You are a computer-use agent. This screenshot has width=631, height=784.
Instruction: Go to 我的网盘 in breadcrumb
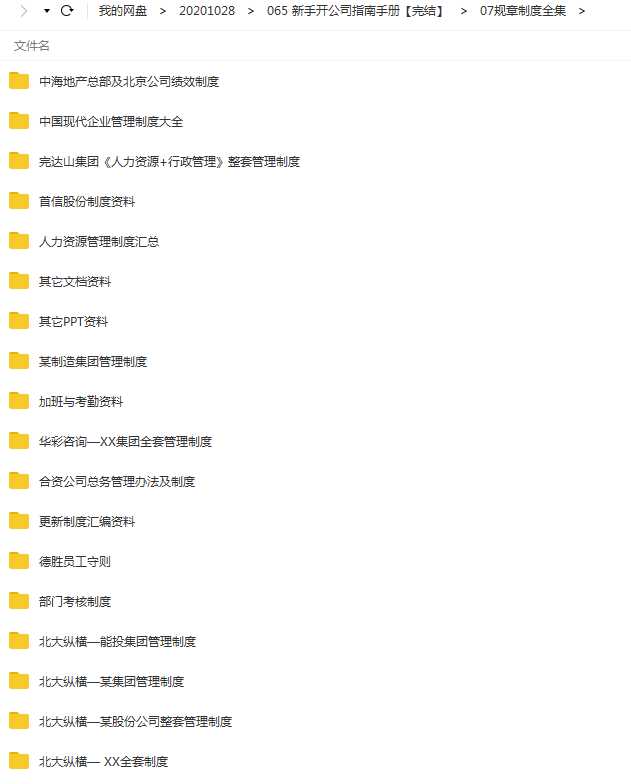tap(123, 11)
